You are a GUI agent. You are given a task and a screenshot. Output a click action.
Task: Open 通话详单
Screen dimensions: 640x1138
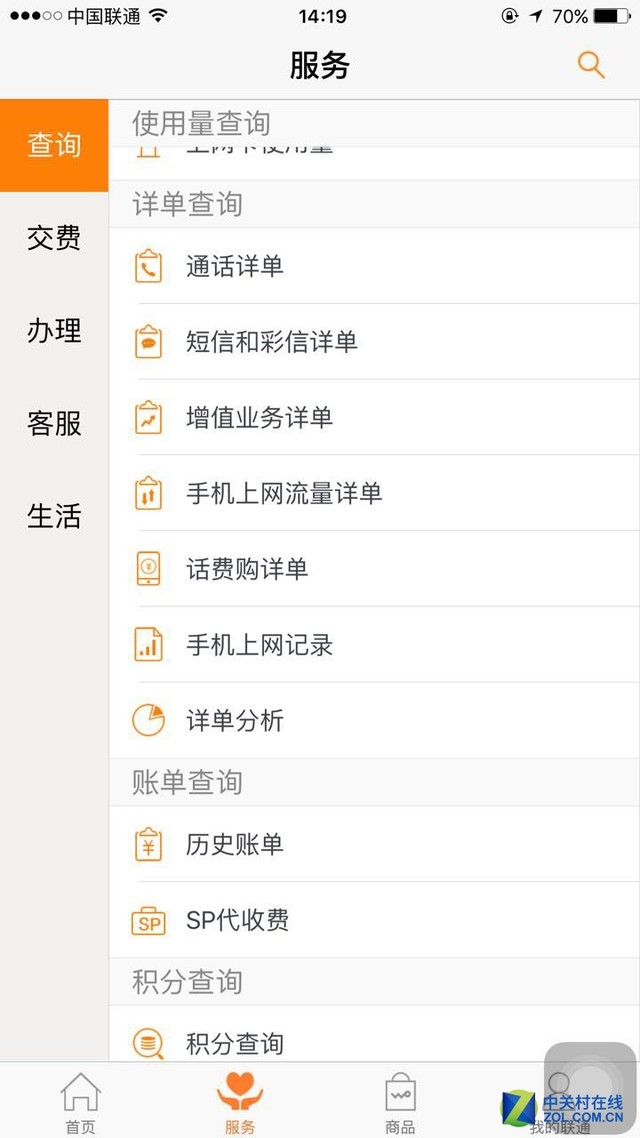tap(235, 266)
